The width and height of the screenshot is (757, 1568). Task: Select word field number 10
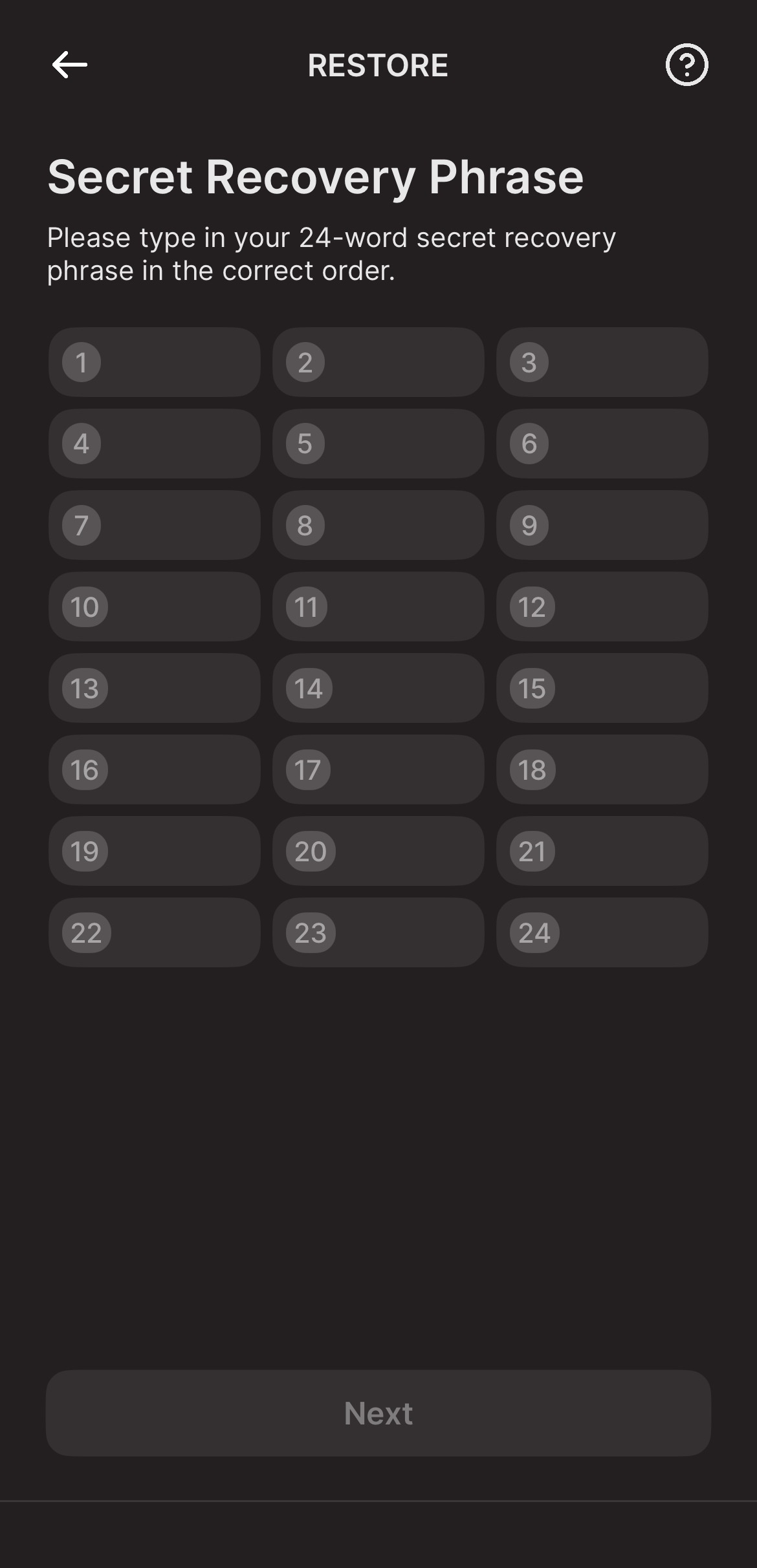(x=154, y=607)
